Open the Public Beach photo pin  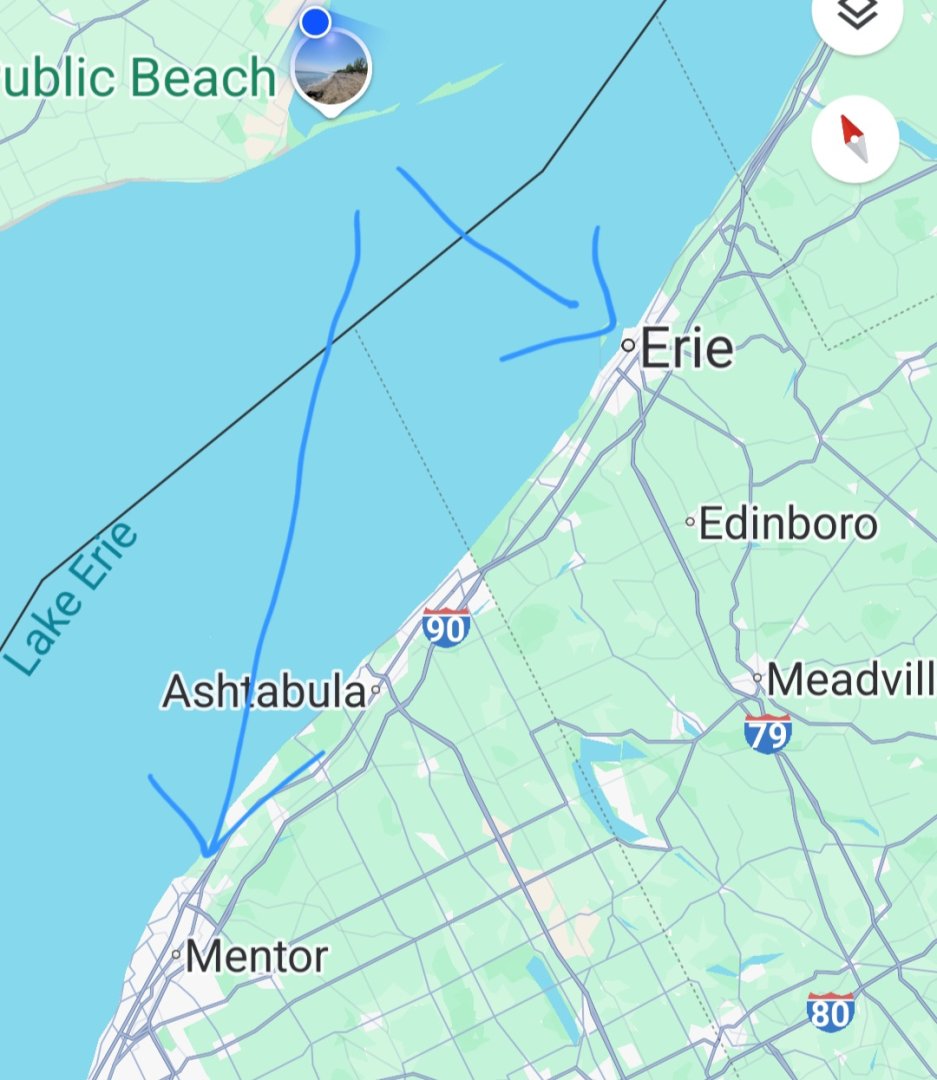point(331,70)
